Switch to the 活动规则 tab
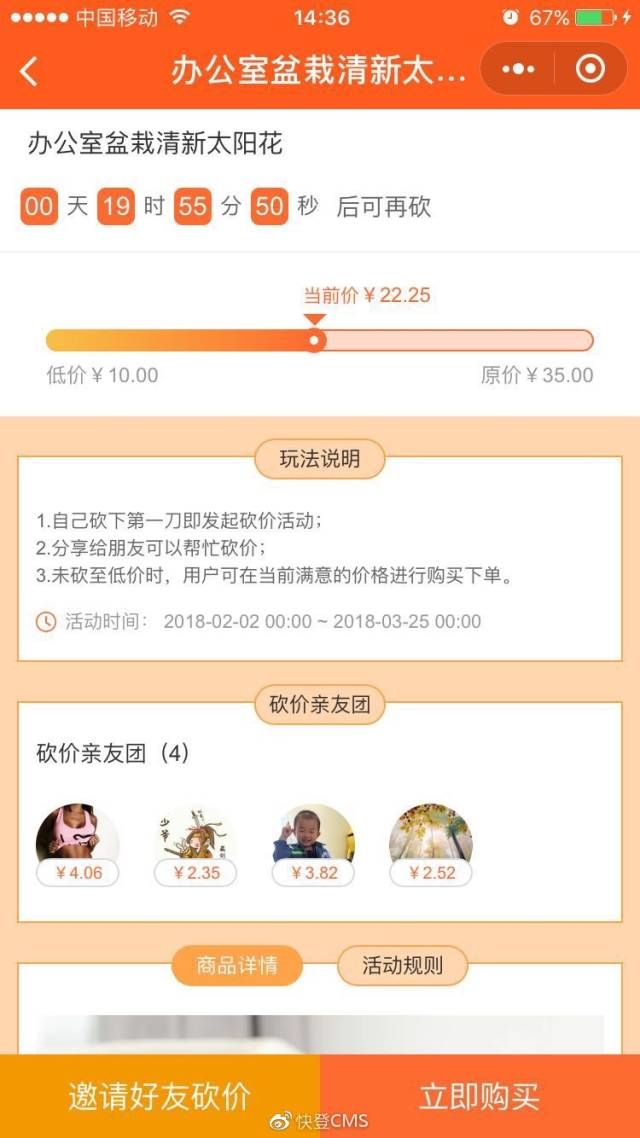The image size is (640, 1138). pos(402,965)
